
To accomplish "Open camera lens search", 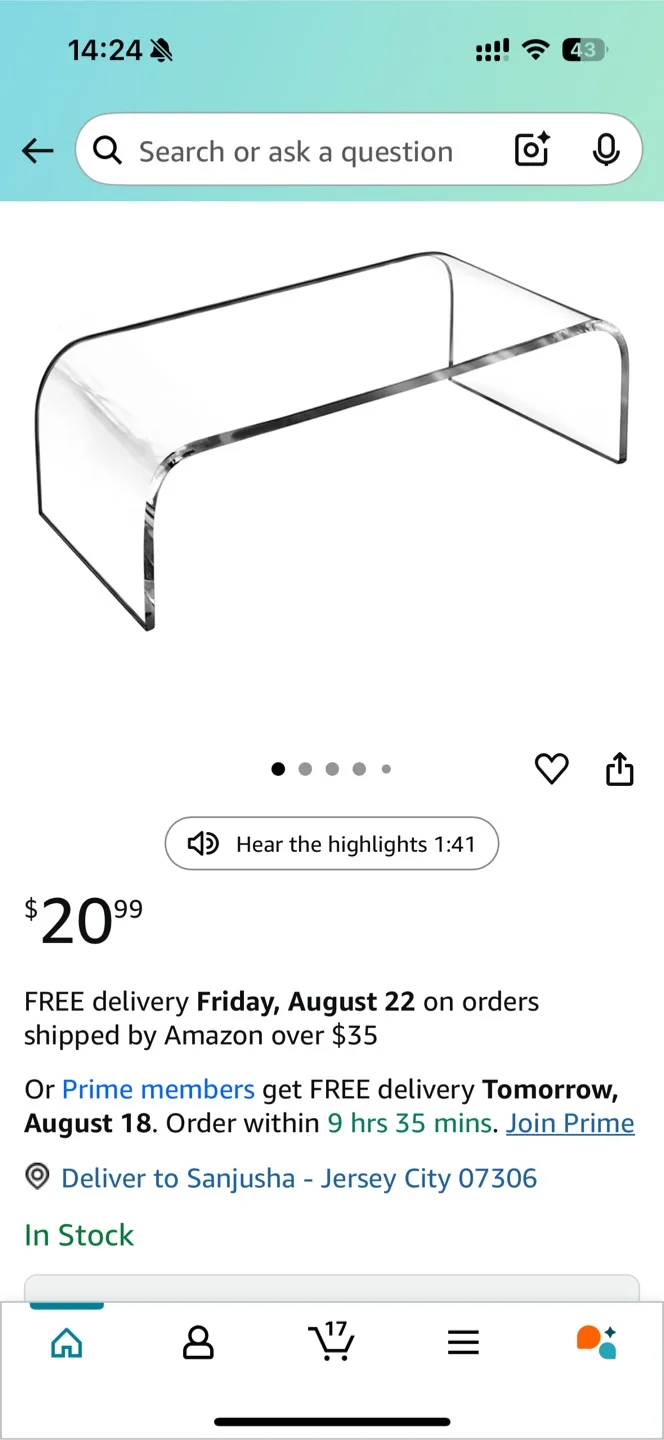I will point(532,151).
